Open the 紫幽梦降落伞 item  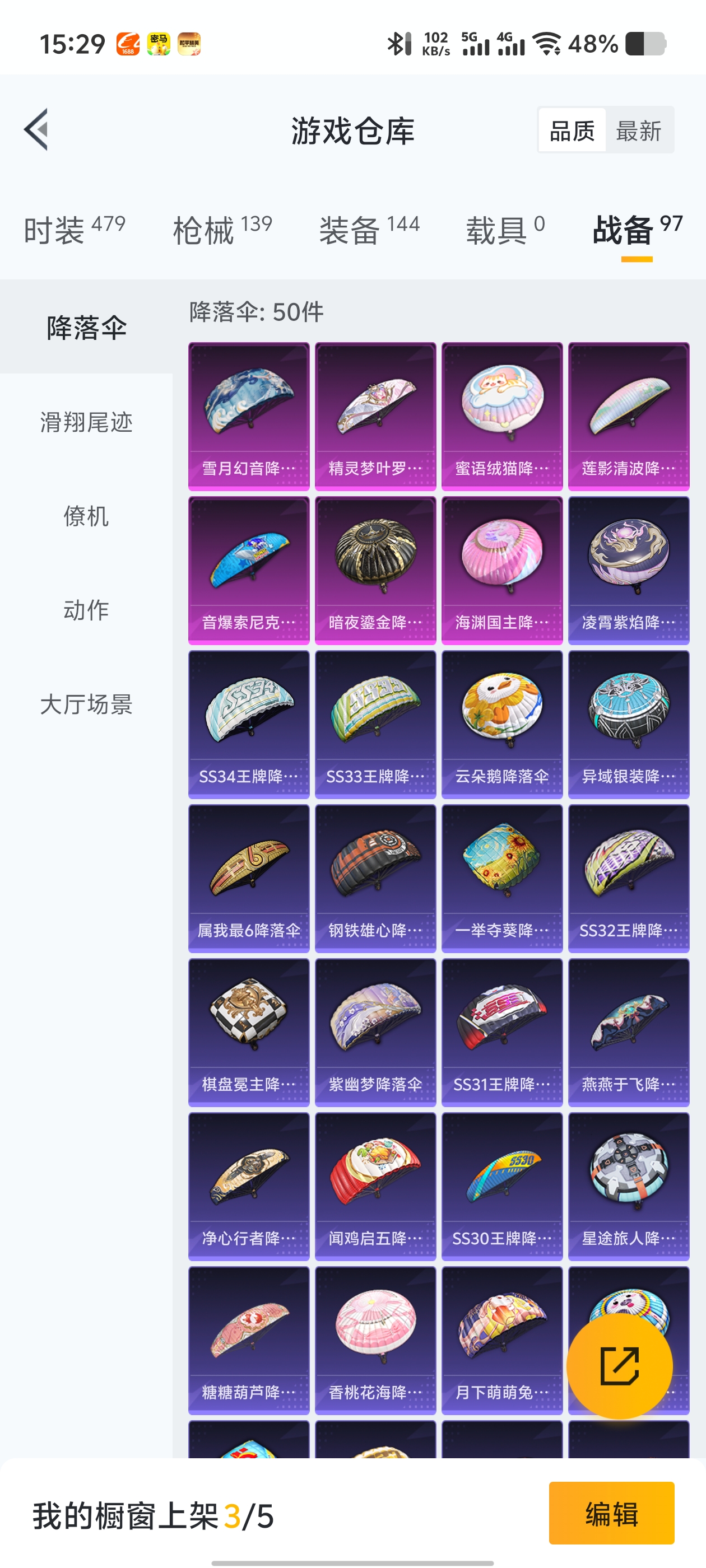click(x=375, y=1032)
